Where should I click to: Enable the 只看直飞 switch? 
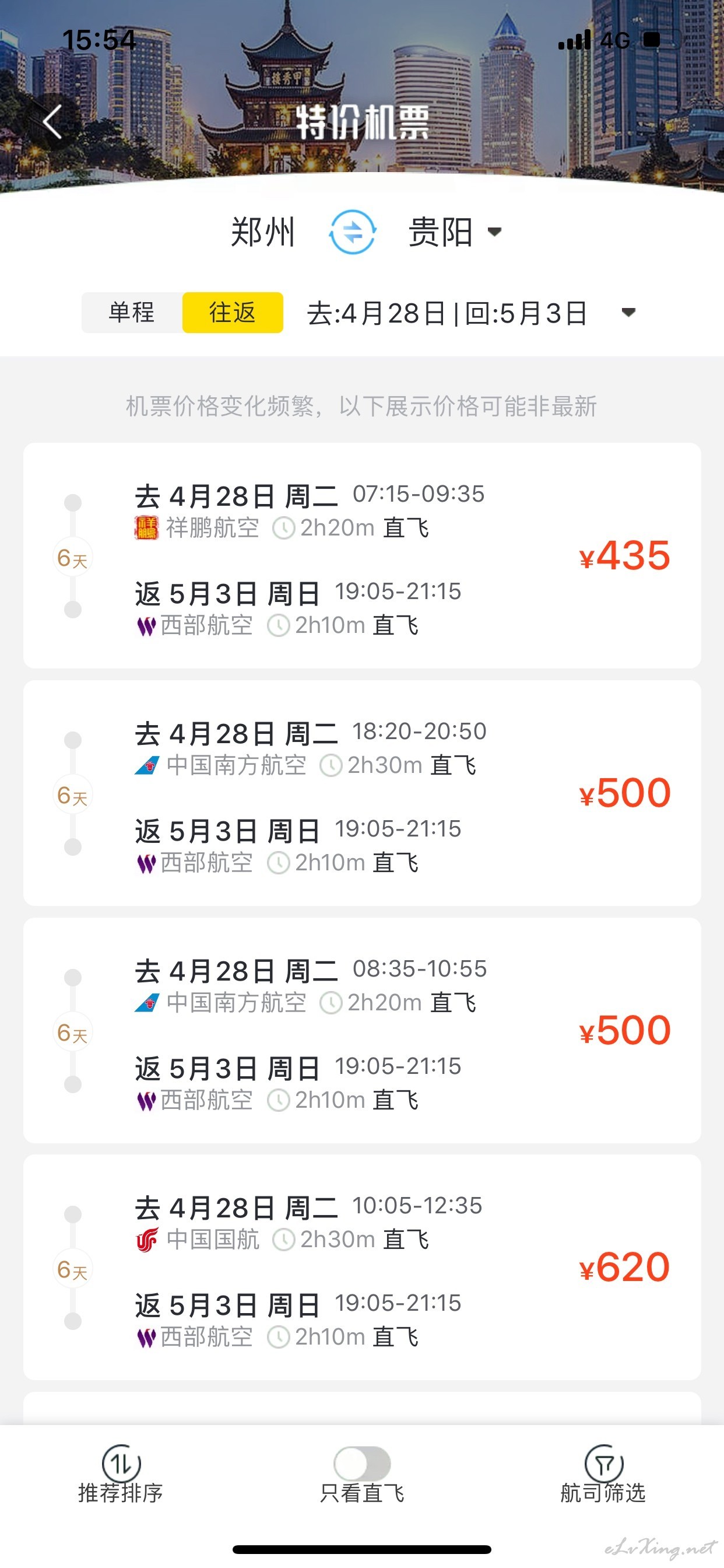[x=362, y=1464]
